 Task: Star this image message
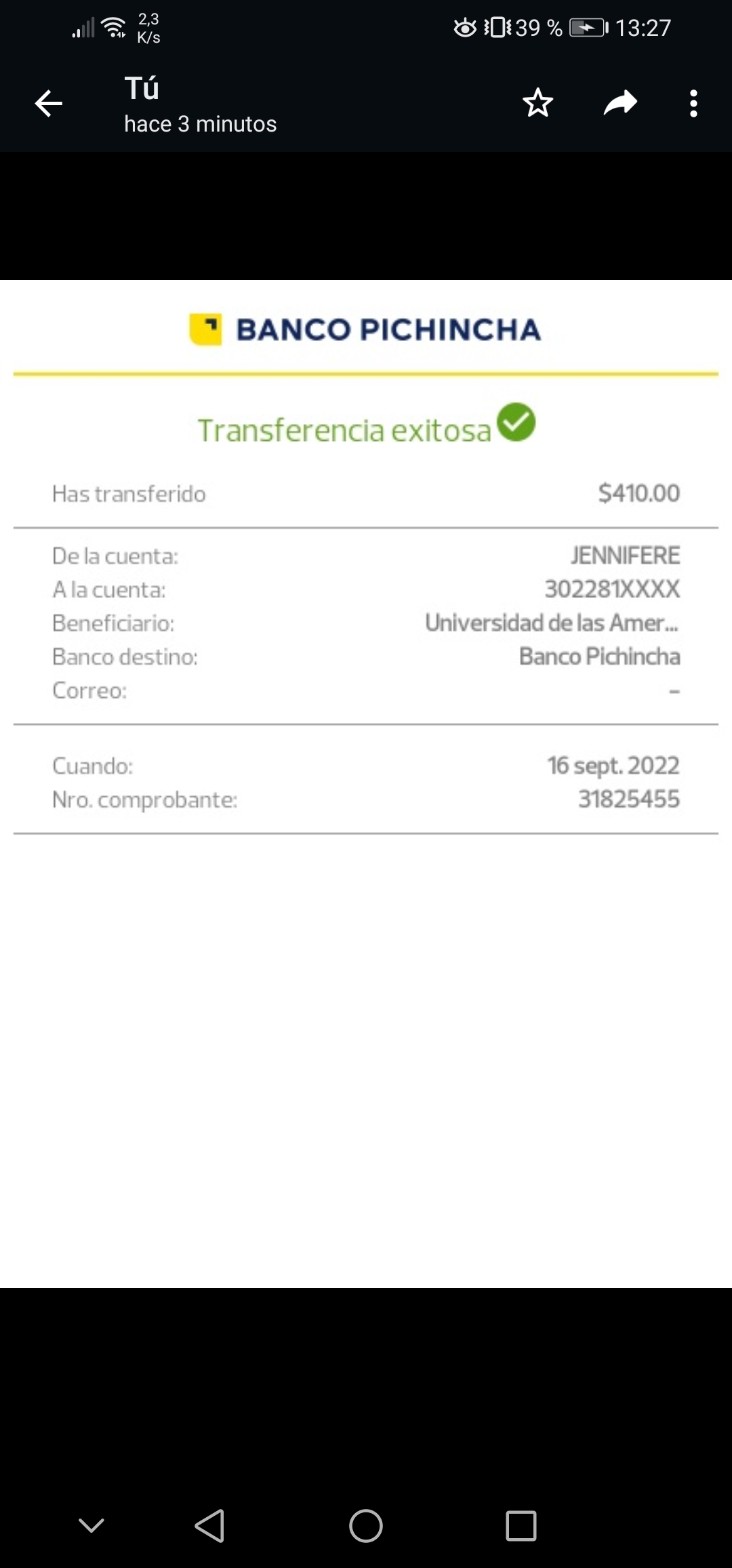coord(537,103)
